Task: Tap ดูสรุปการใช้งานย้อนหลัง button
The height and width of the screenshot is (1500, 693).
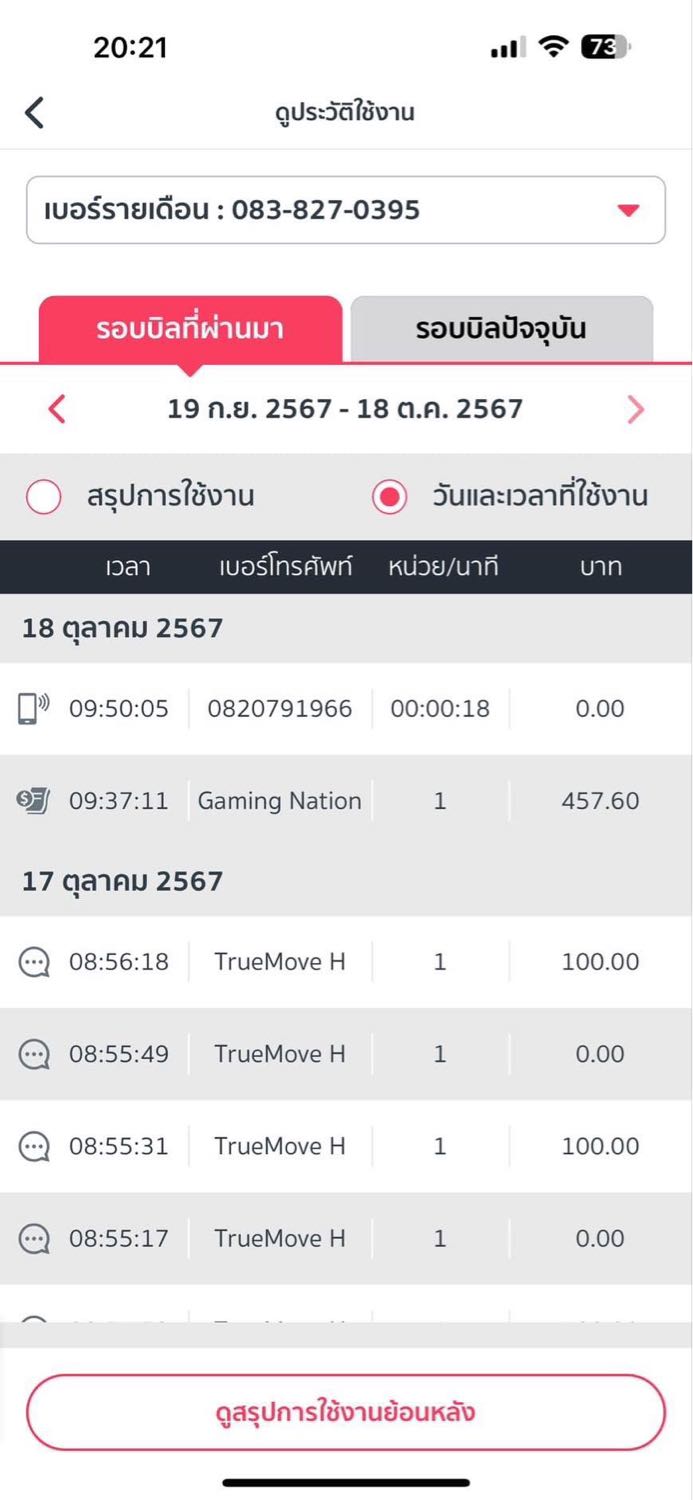Action: click(x=346, y=1412)
